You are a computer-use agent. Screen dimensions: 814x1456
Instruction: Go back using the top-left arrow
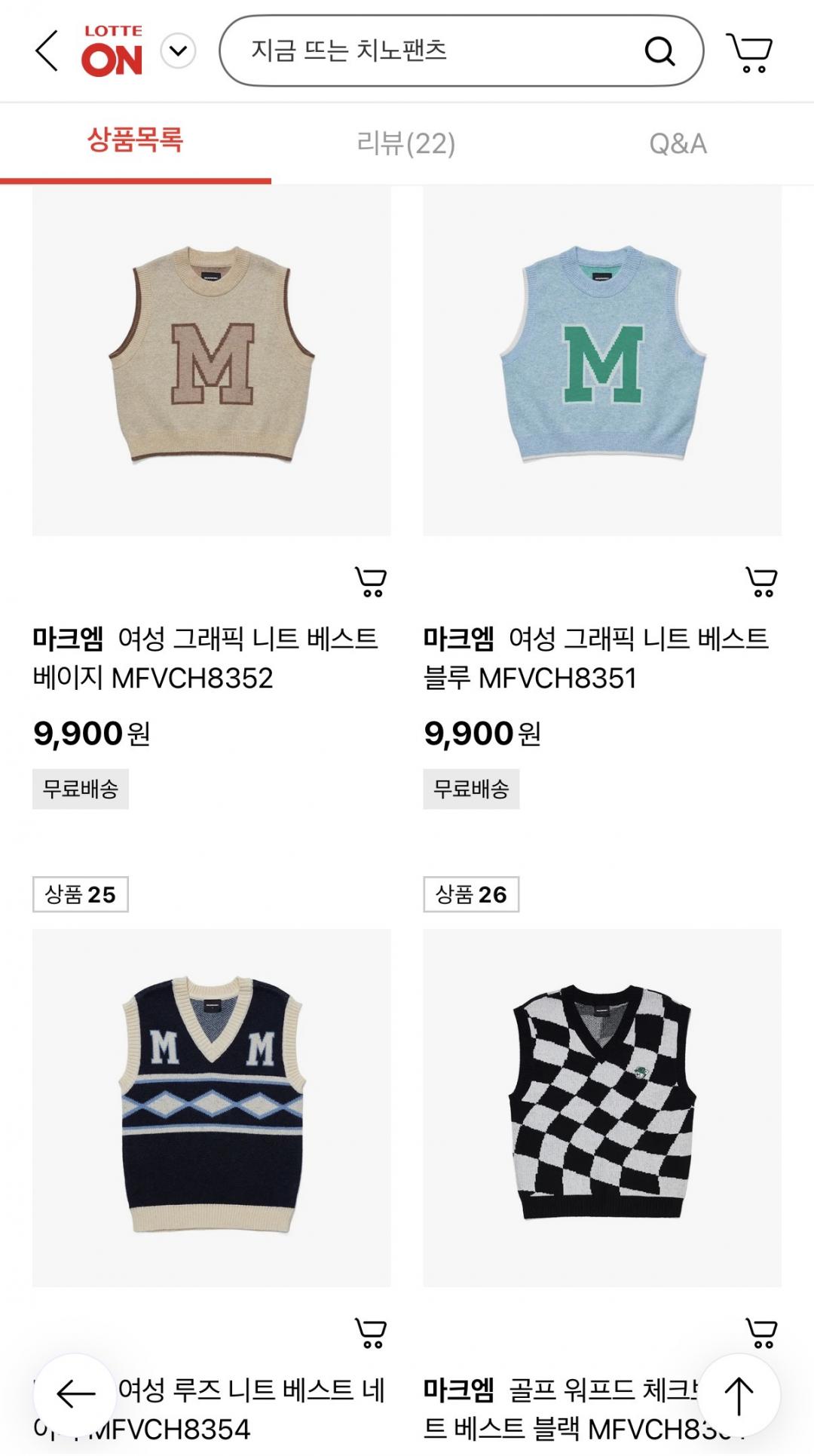point(47,51)
